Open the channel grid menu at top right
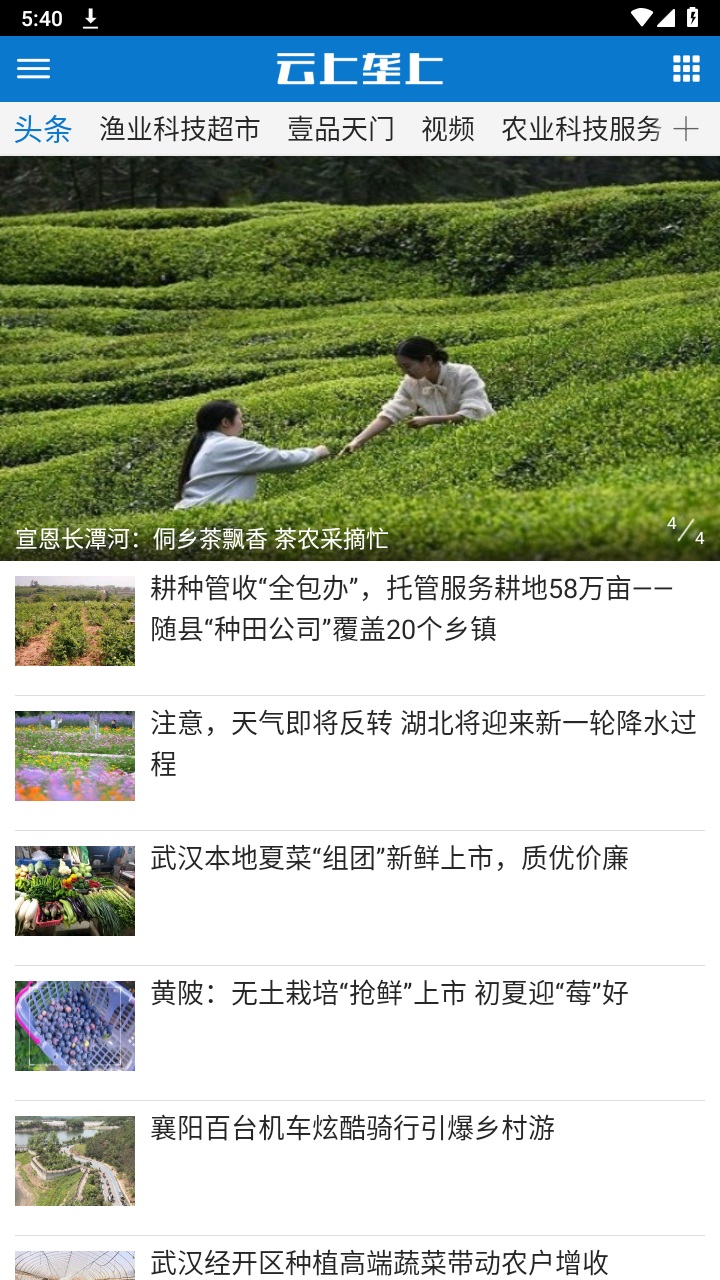Screen dimensions: 720x1280 686,68
